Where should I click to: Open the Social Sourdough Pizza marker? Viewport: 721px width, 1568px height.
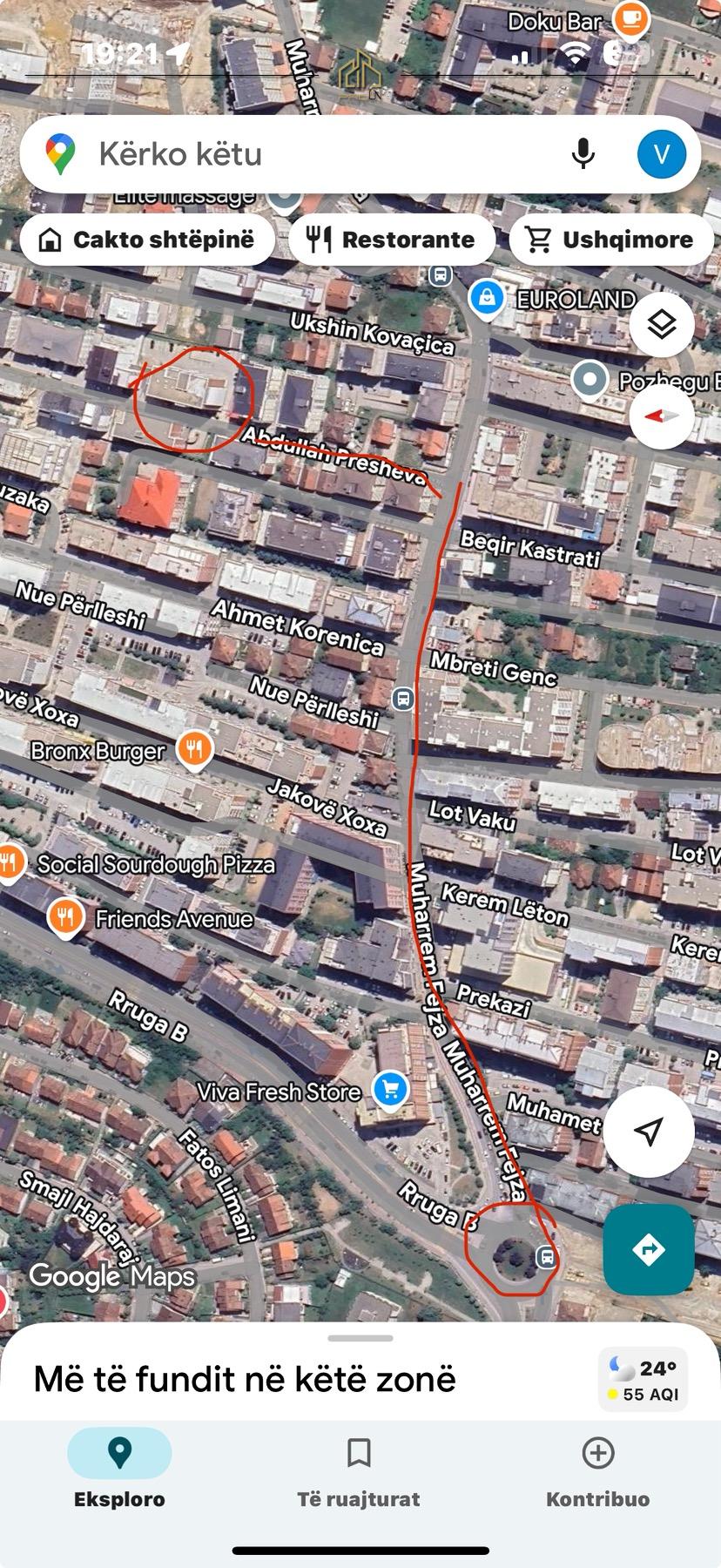click(10, 862)
